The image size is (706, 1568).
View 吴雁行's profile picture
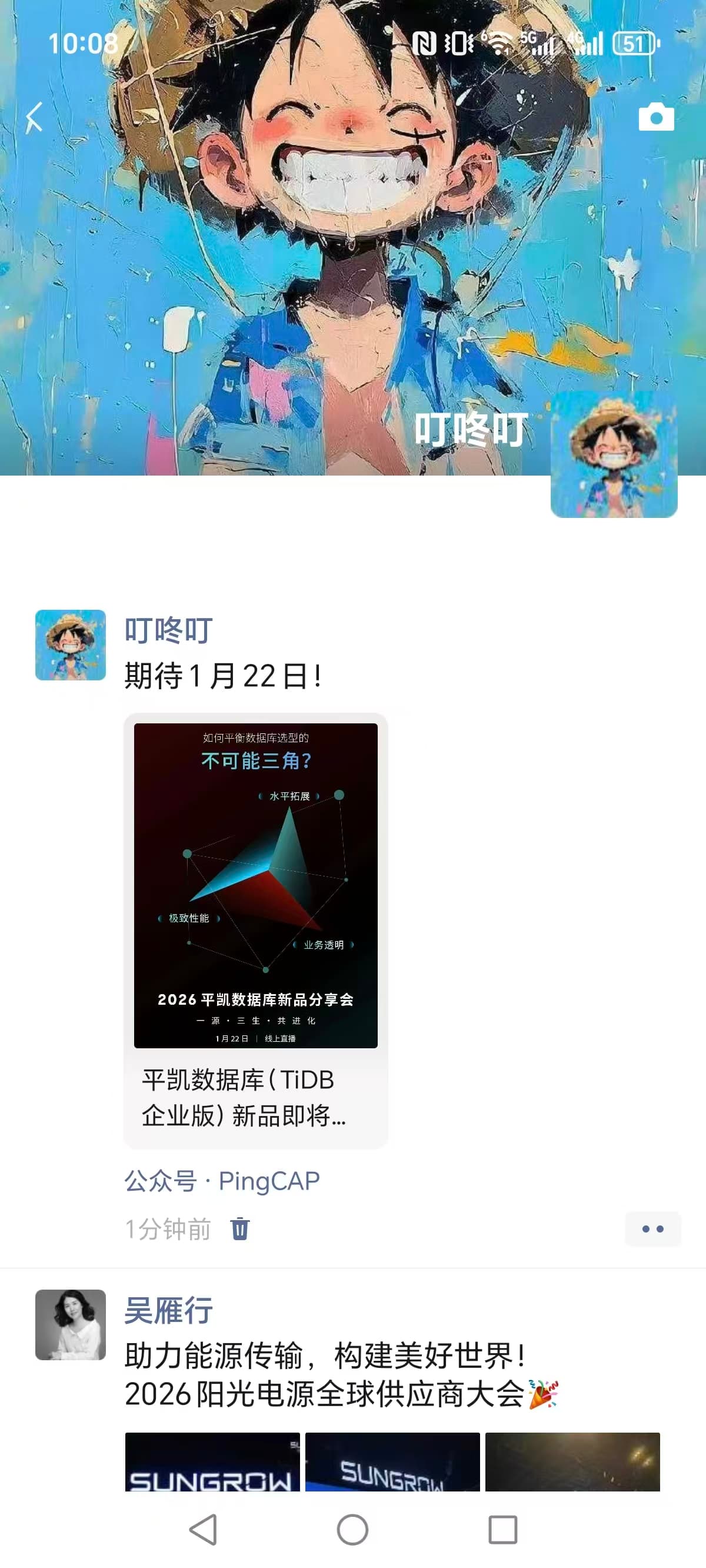[71, 1324]
